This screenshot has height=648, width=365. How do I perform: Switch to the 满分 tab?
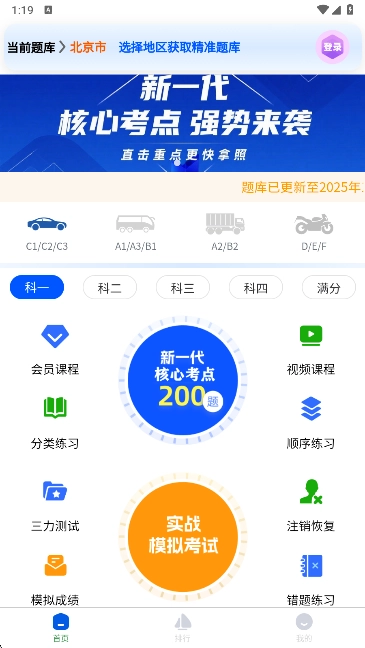point(329,287)
